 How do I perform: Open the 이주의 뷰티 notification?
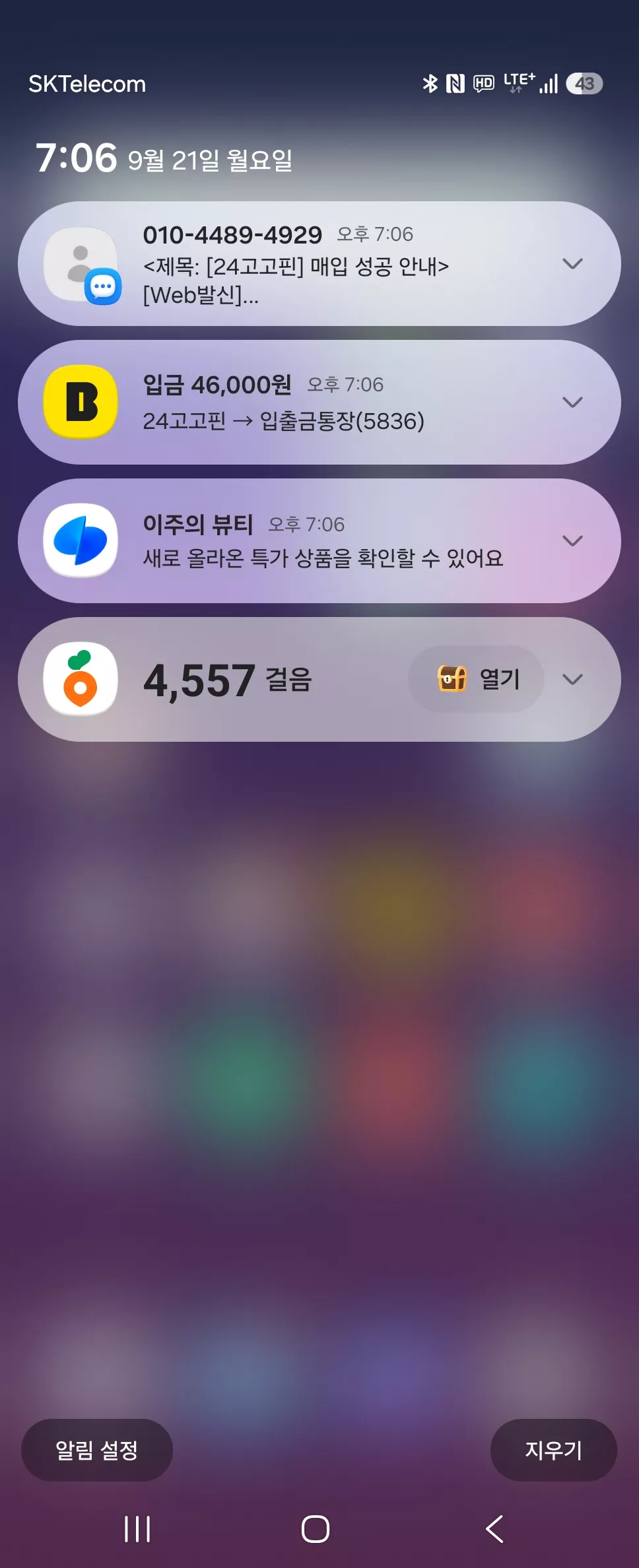[x=319, y=540]
